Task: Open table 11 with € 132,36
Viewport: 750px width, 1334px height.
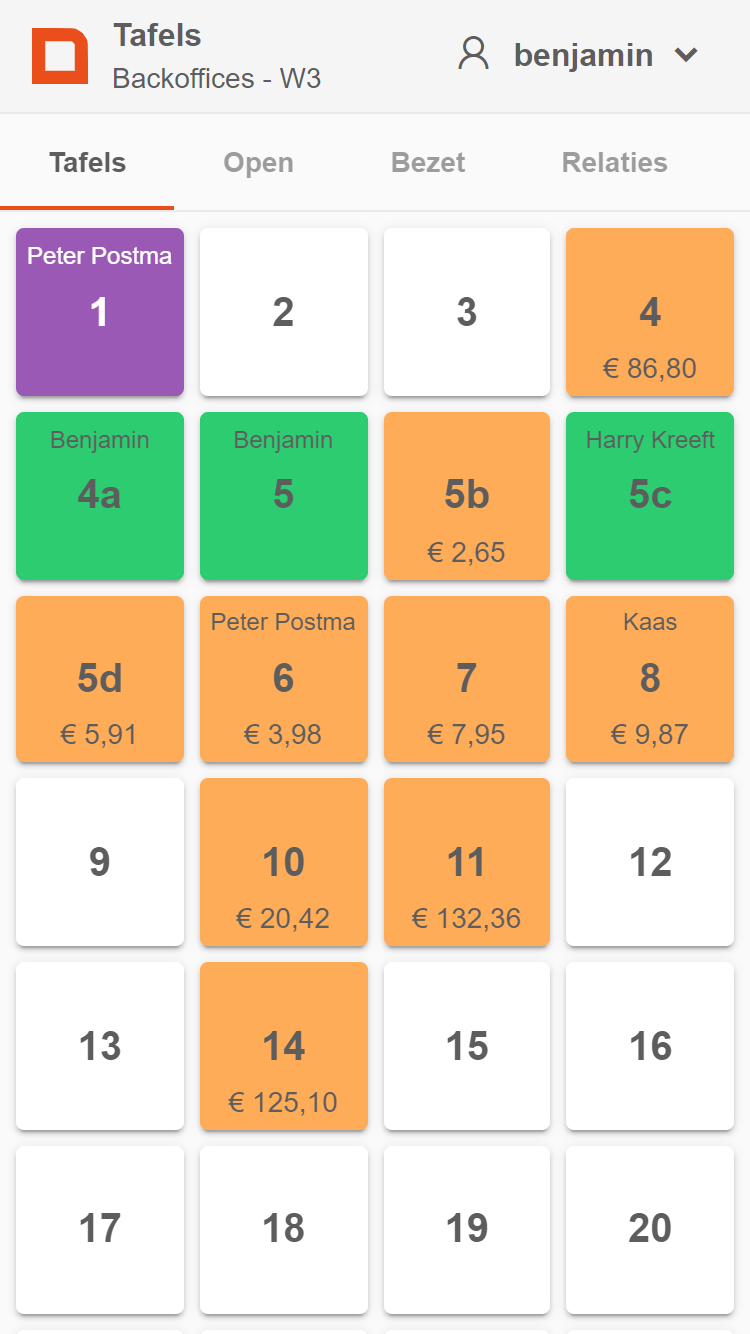Action: (x=467, y=862)
